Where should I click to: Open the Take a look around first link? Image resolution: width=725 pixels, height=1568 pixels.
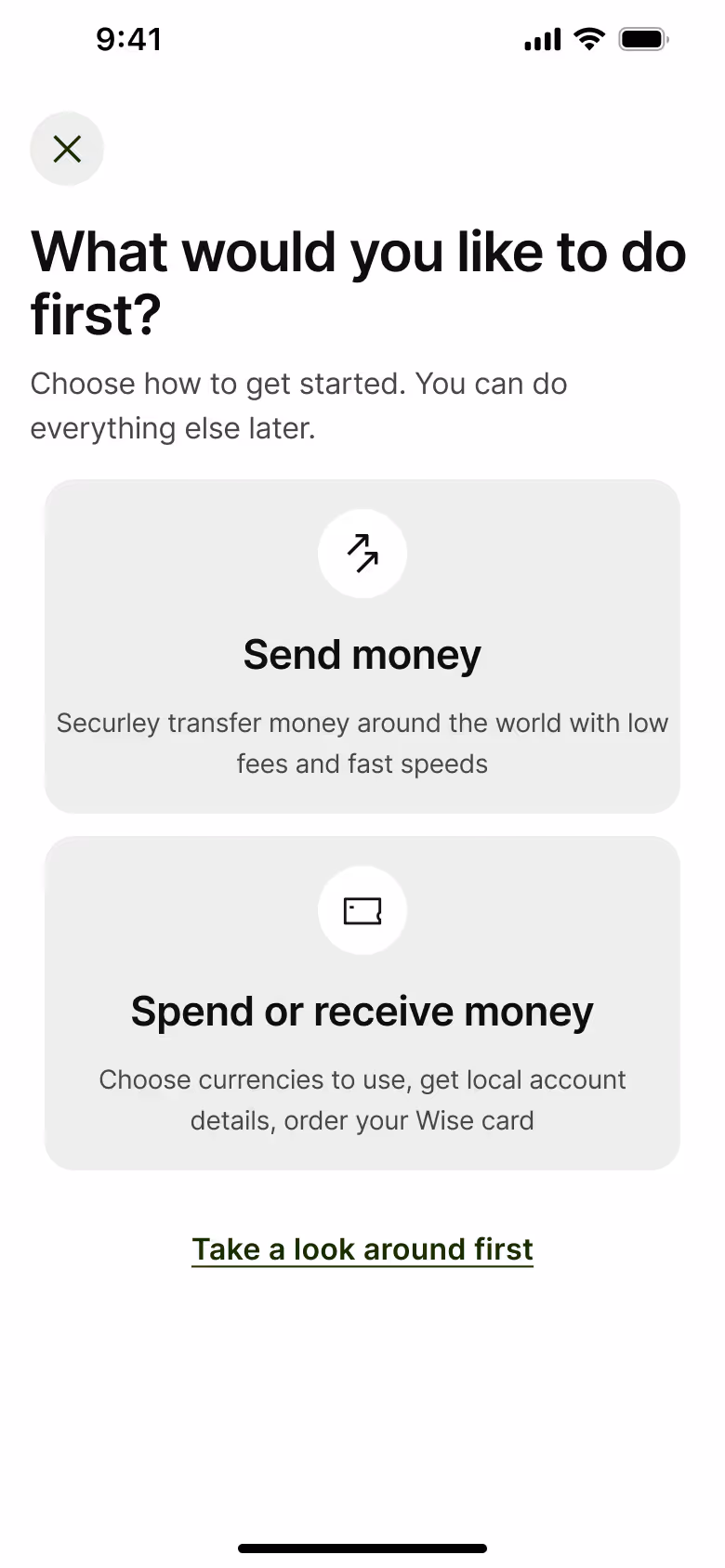point(362,1249)
